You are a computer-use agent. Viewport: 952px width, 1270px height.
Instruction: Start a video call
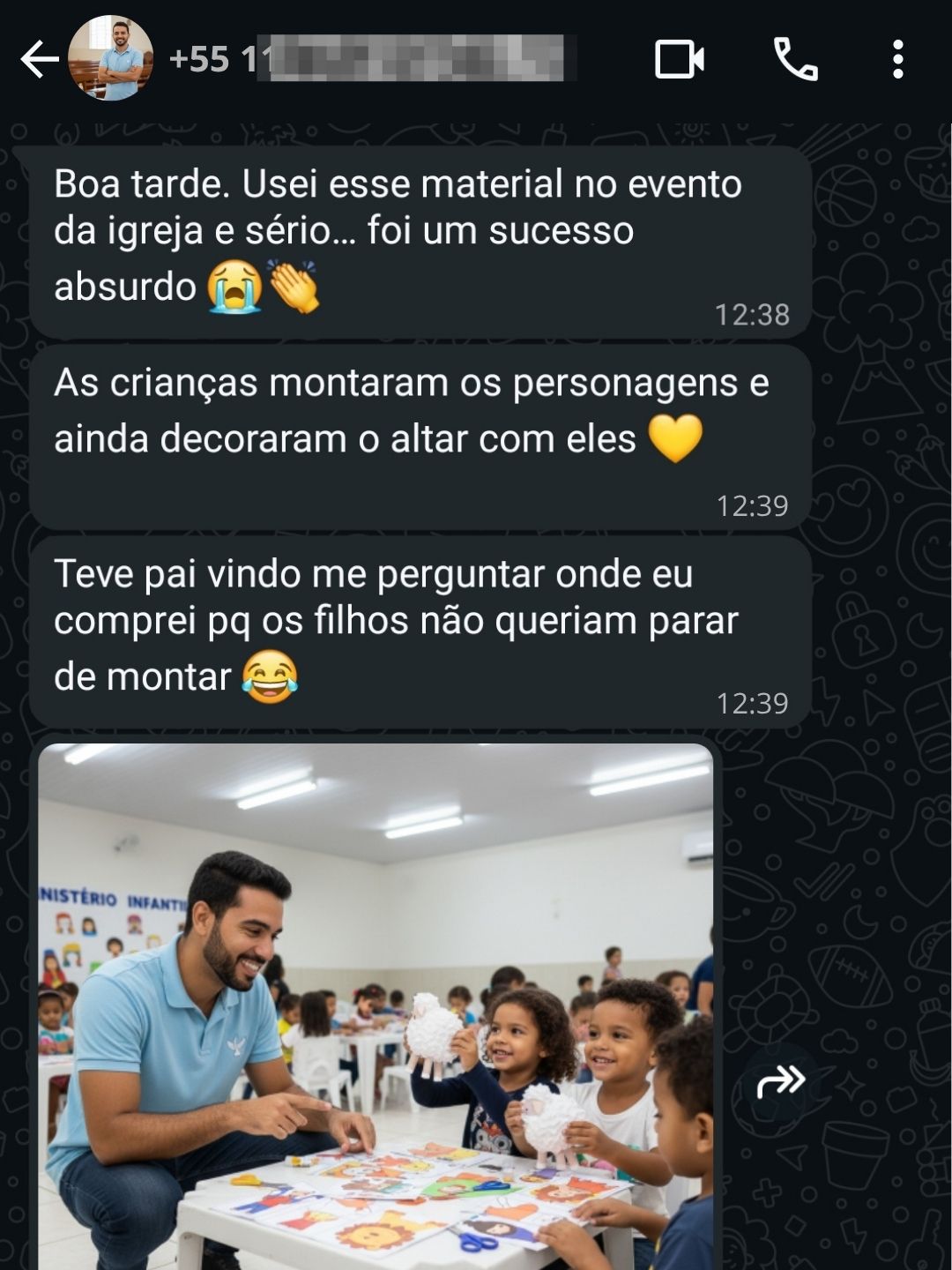coord(680,60)
